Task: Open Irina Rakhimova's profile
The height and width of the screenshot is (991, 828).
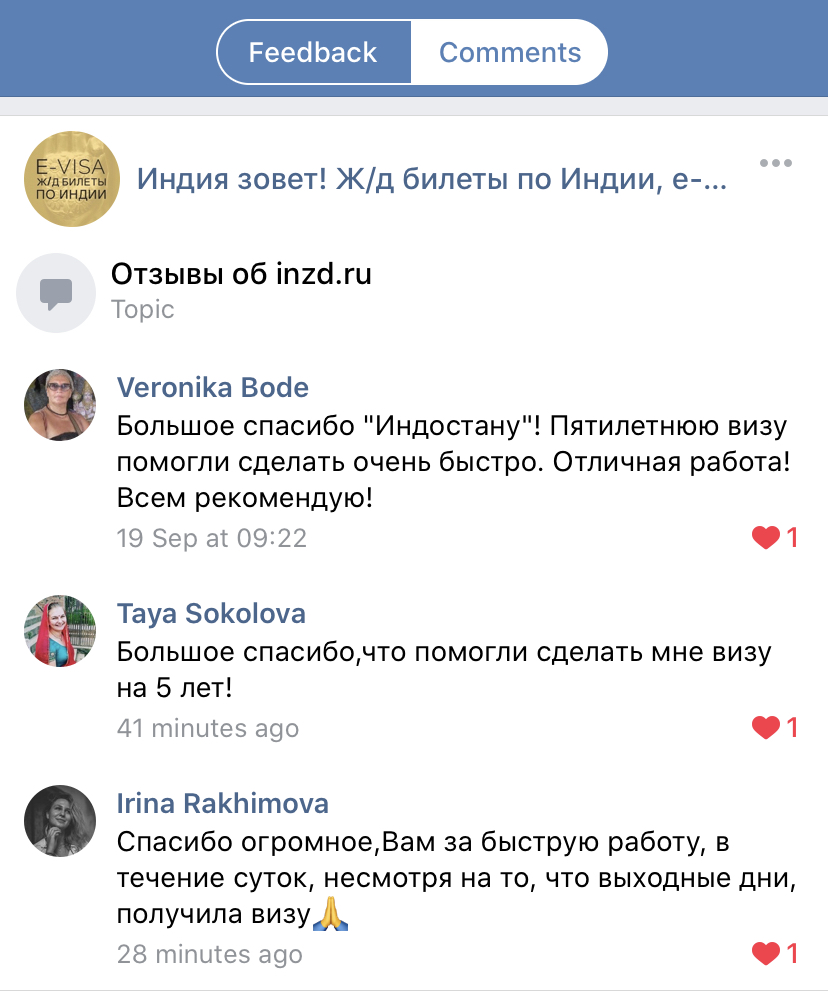Action: (x=222, y=803)
